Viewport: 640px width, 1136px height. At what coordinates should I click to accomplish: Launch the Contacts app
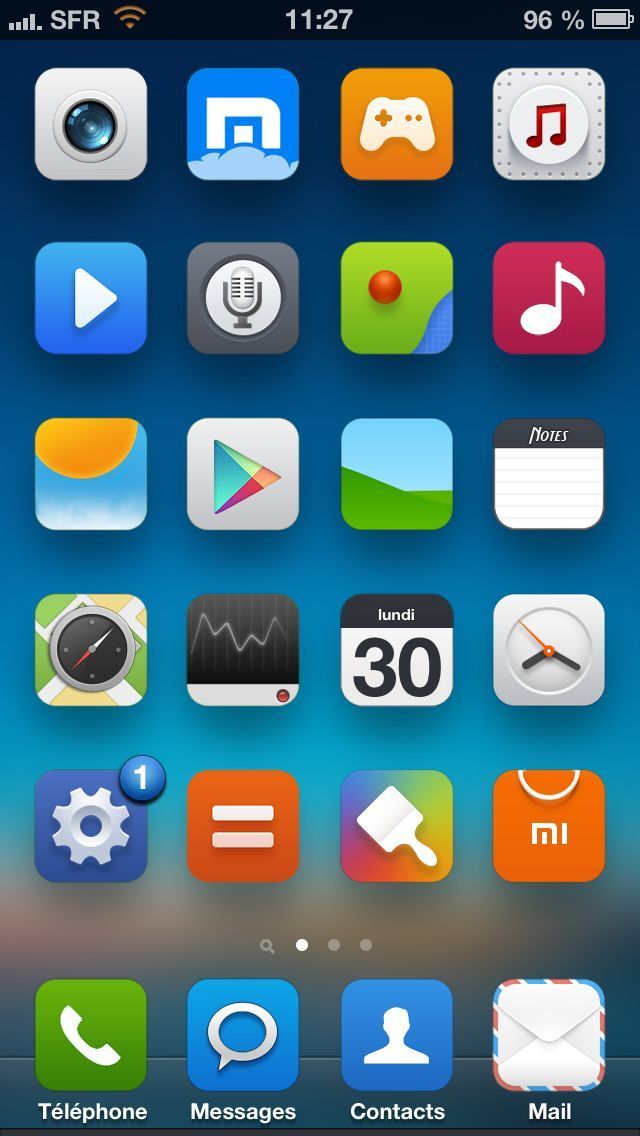click(397, 1036)
